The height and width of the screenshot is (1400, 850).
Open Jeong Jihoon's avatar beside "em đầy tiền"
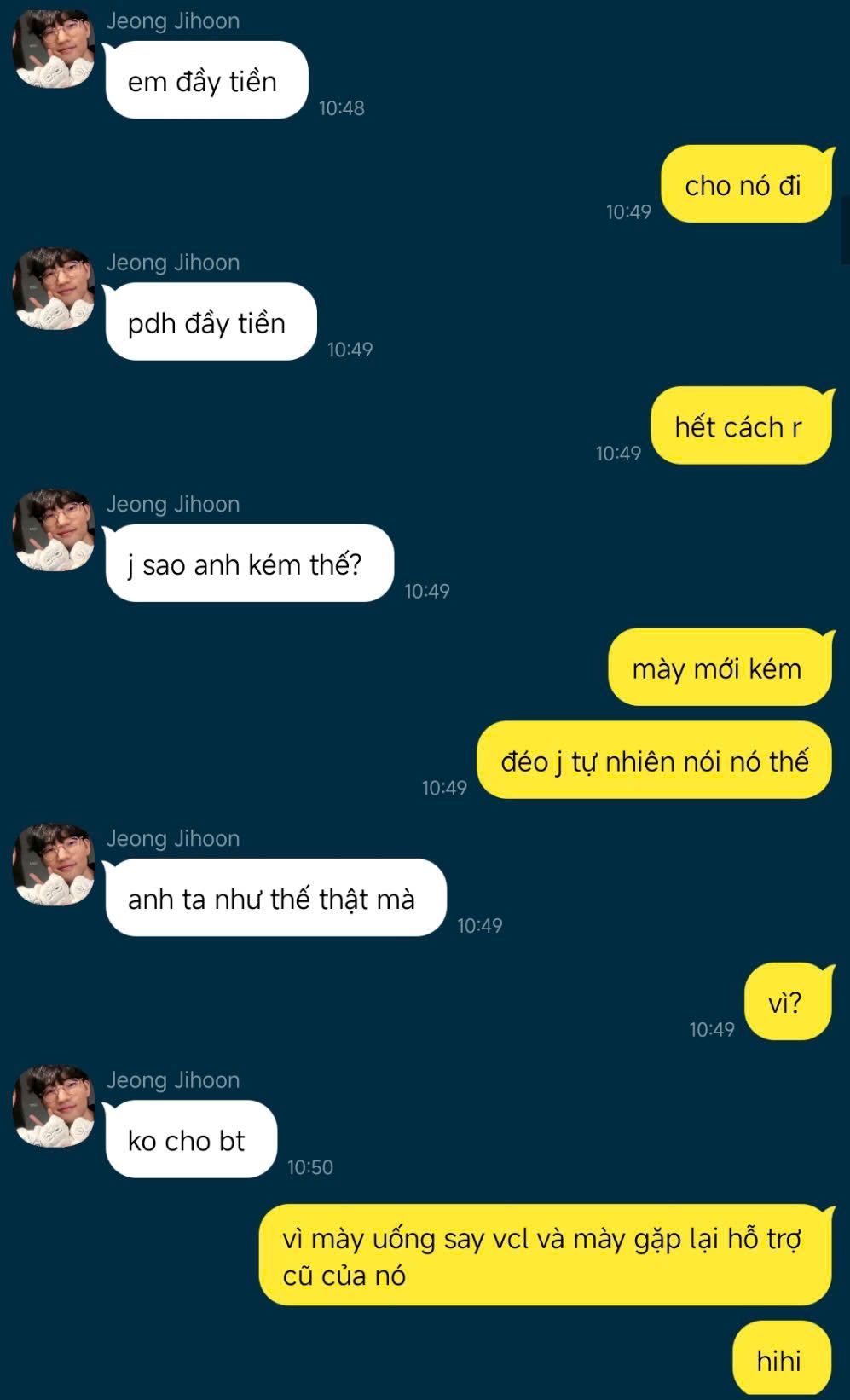click(55, 49)
